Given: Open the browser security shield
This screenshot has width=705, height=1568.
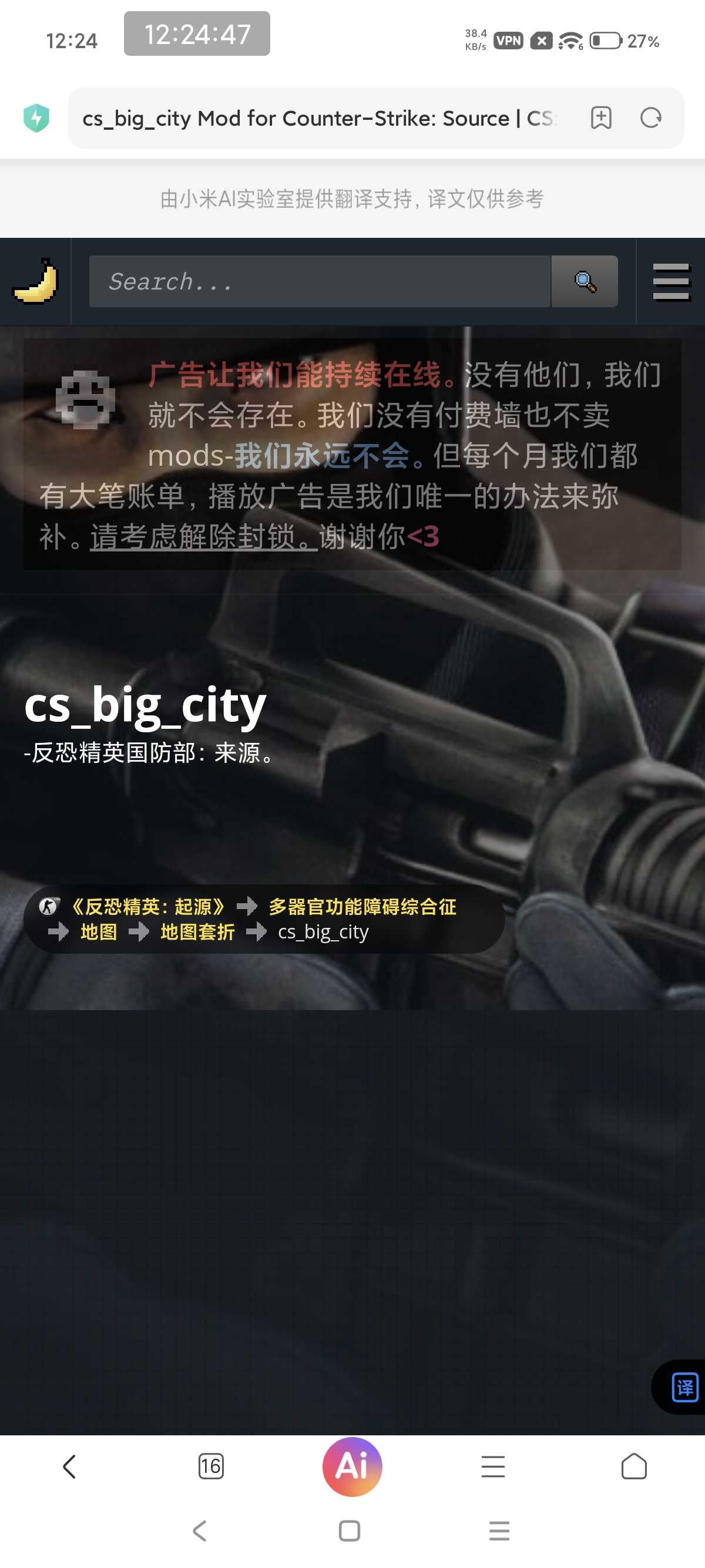Looking at the screenshot, I should point(36,118).
